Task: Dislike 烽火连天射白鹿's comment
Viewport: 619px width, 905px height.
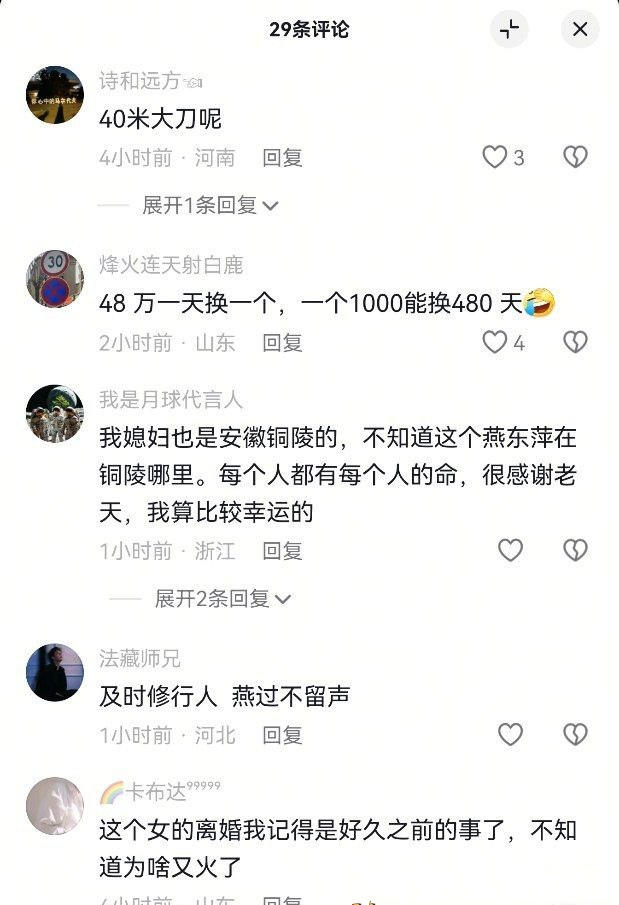Action: coord(574,342)
